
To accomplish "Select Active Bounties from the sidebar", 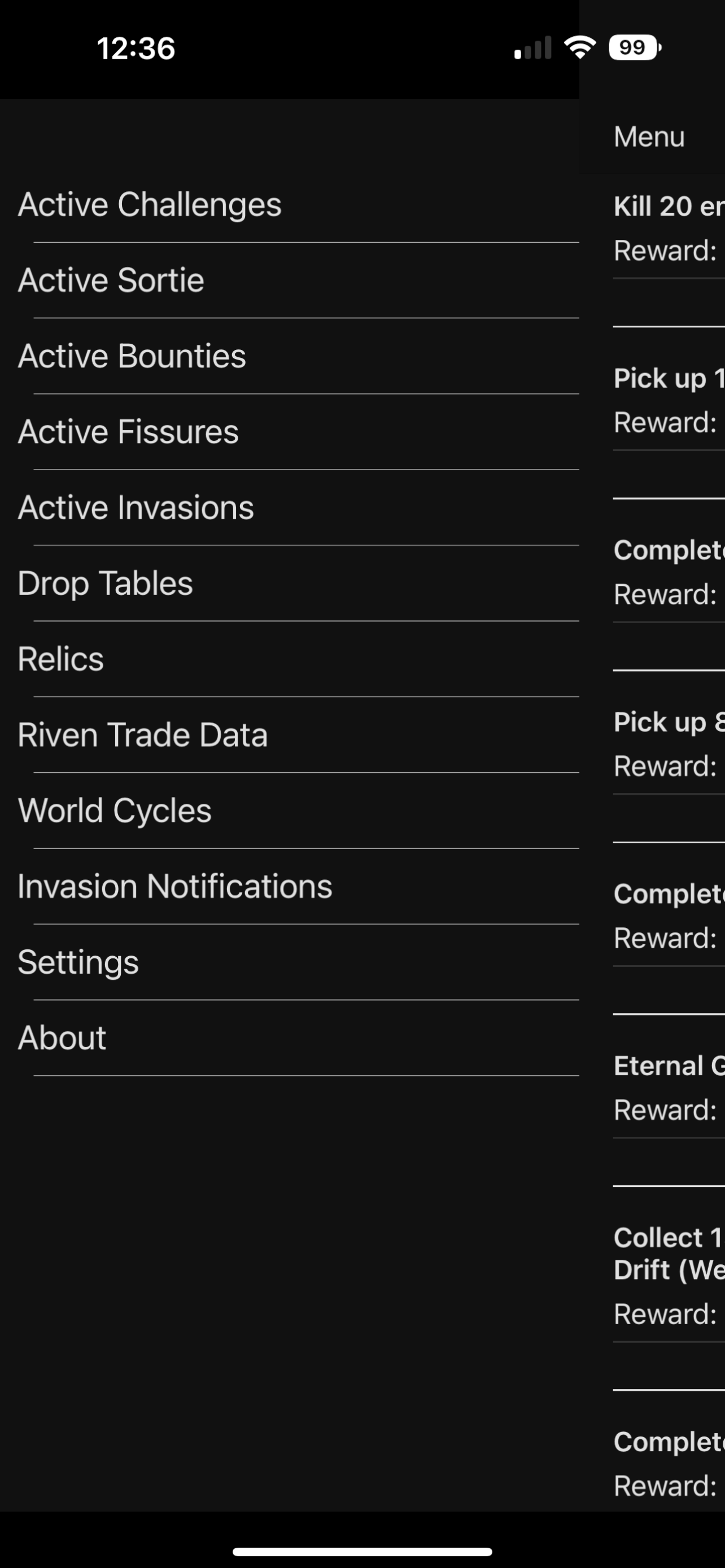I will [x=132, y=356].
